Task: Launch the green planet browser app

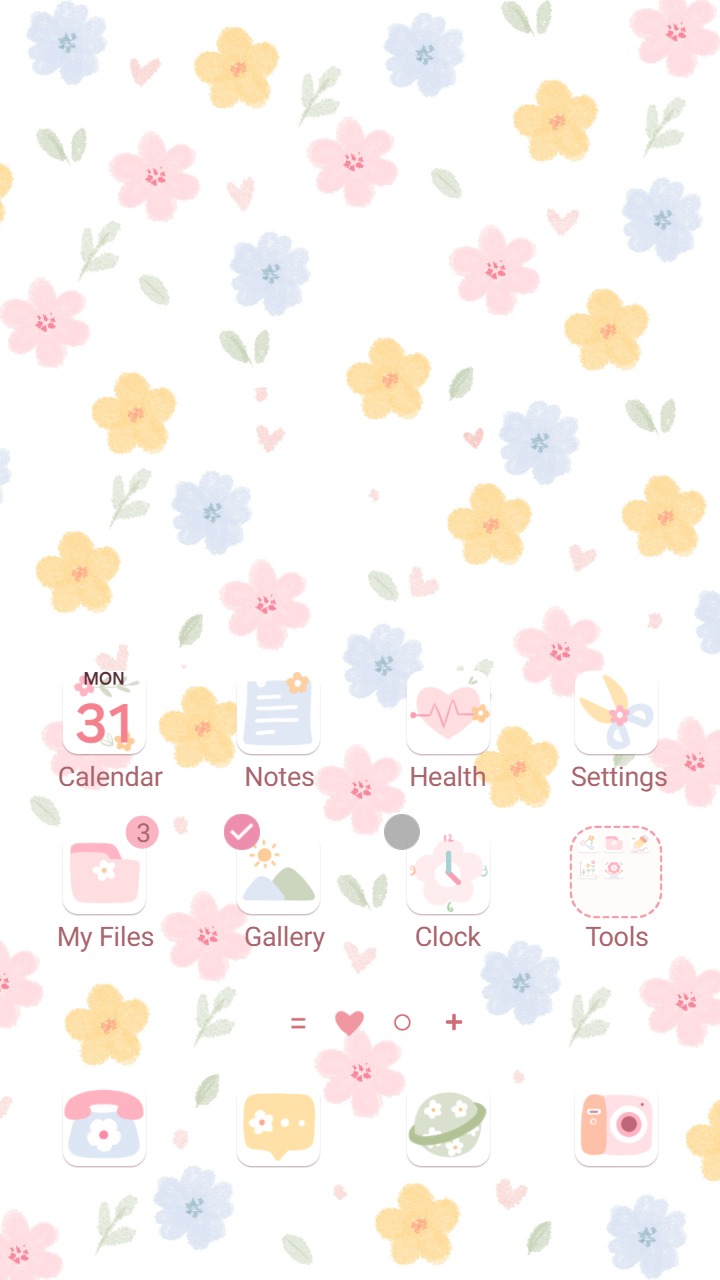Action: point(448,1127)
